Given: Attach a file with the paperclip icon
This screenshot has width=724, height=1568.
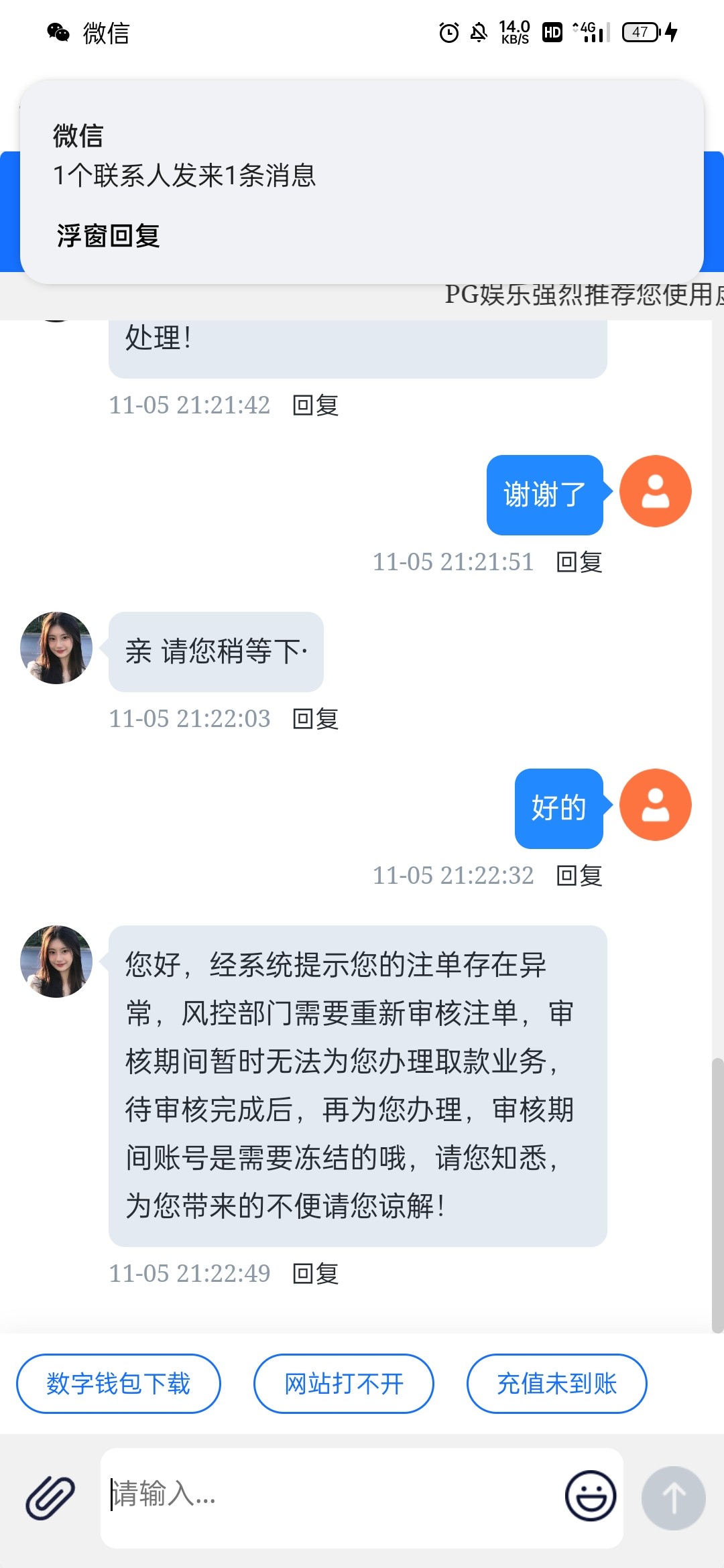Looking at the screenshot, I should pyautogui.click(x=50, y=1497).
